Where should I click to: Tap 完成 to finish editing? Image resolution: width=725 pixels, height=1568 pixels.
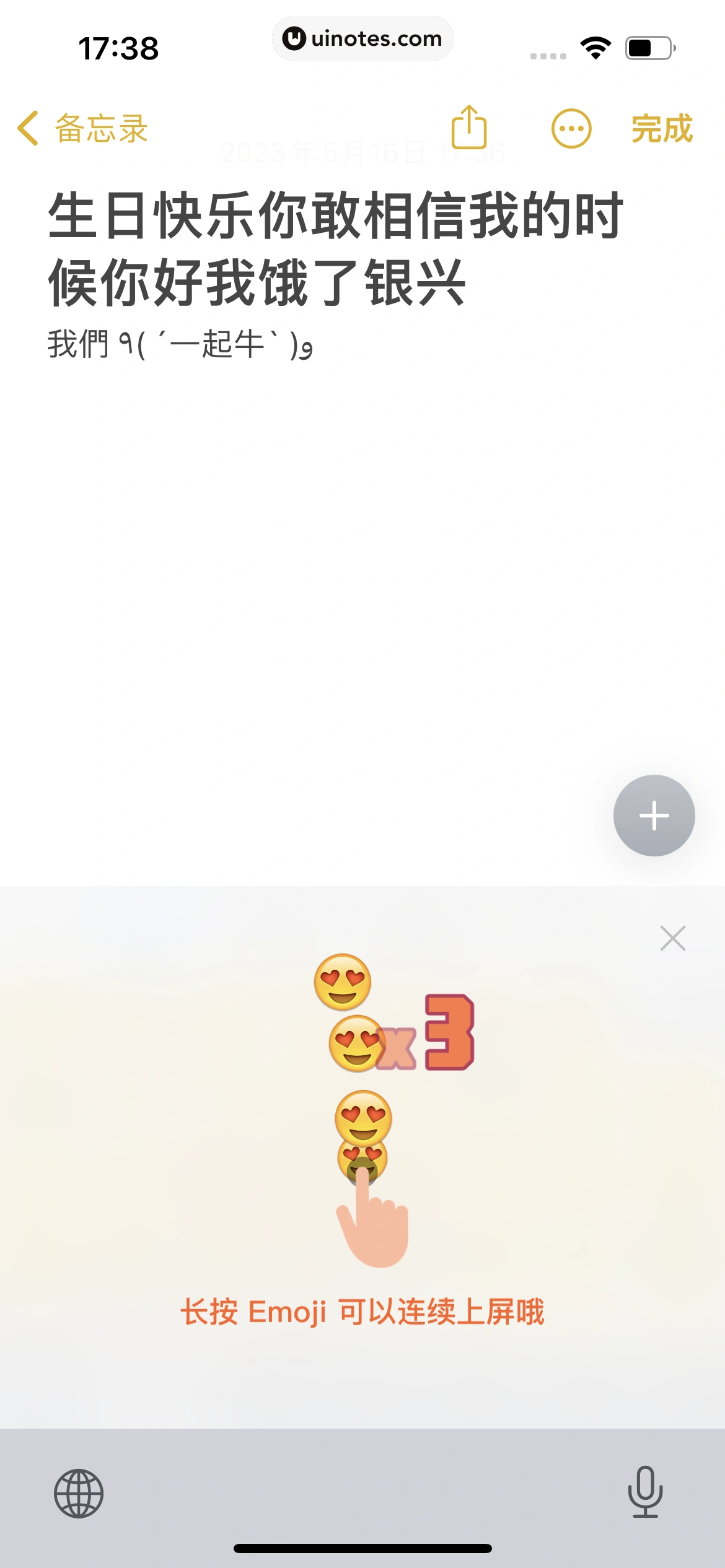[661, 129]
